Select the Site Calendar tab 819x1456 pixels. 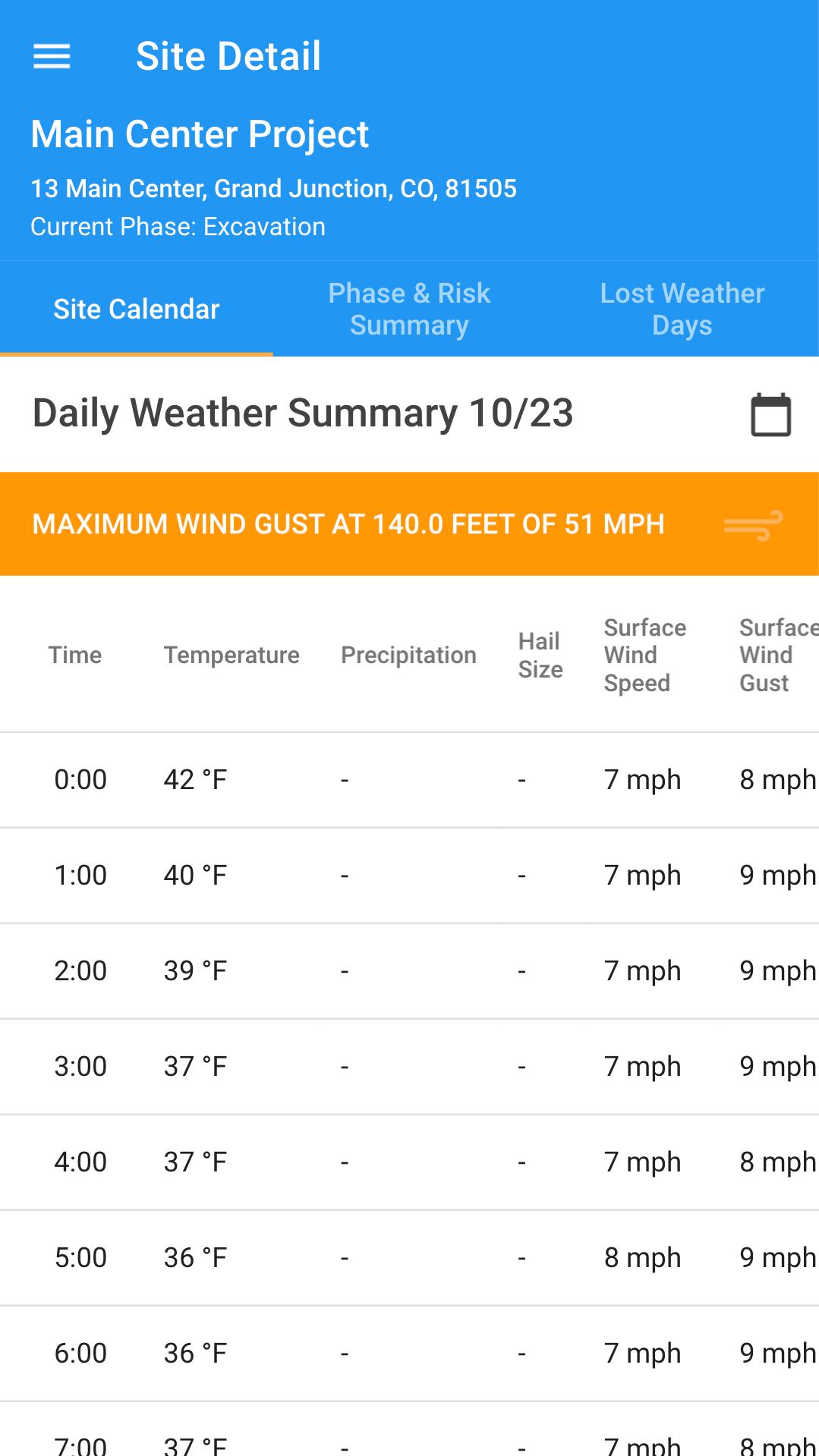tap(137, 309)
